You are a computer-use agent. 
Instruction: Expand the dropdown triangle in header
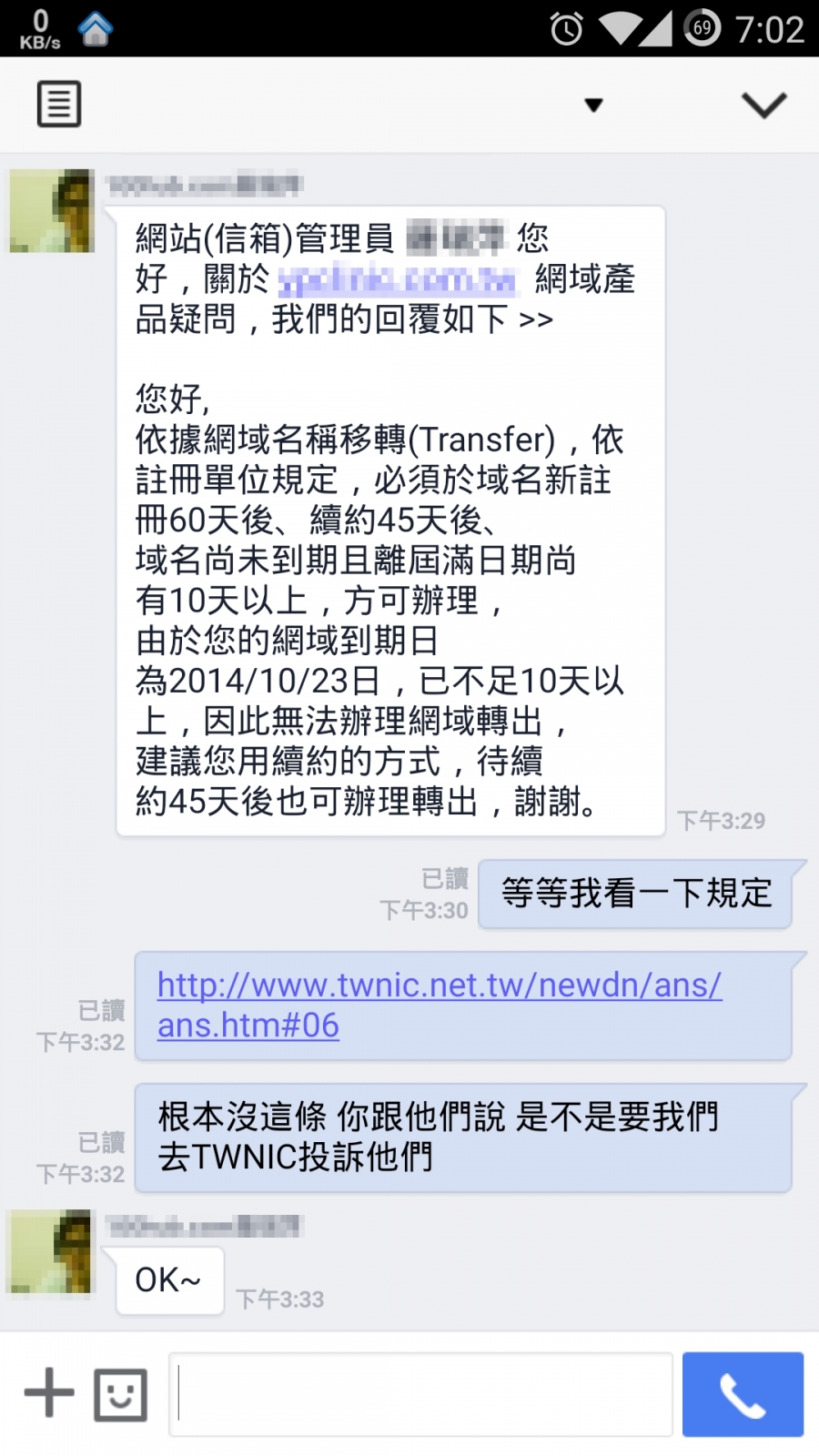coord(593,106)
